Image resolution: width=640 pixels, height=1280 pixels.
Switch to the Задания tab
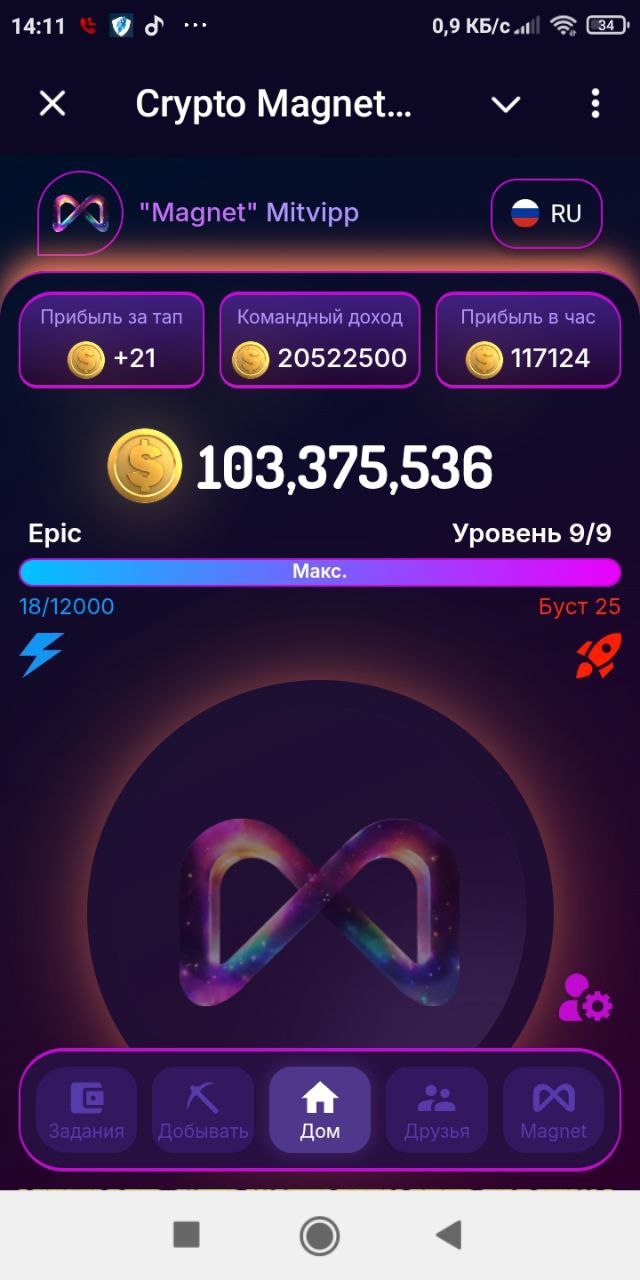(86, 1110)
